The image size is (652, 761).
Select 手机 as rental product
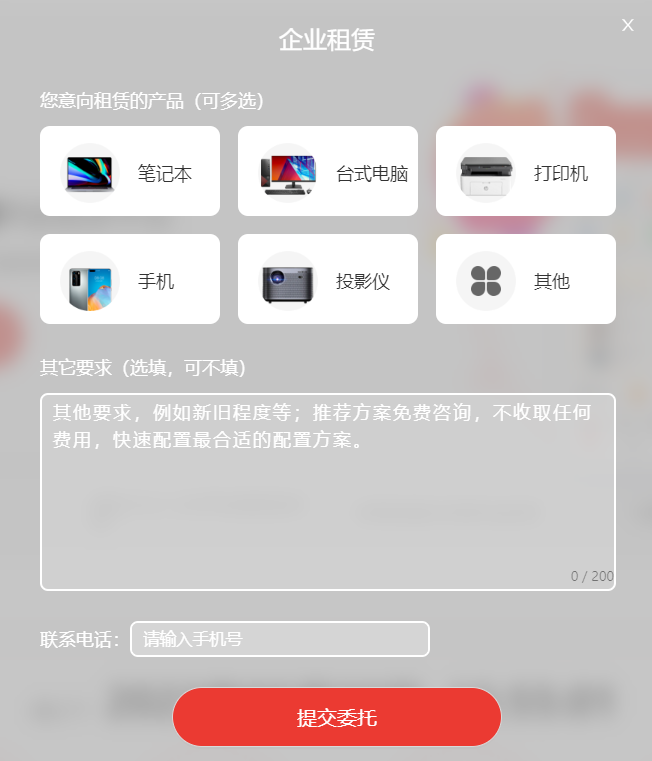(130, 279)
